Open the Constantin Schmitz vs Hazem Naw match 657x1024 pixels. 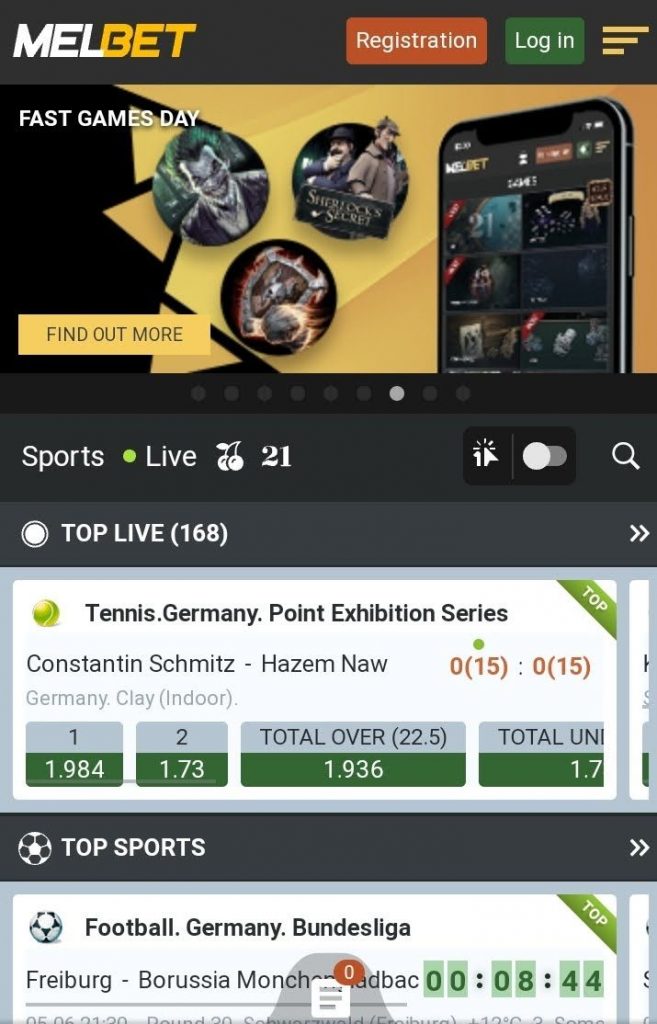[206, 664]
